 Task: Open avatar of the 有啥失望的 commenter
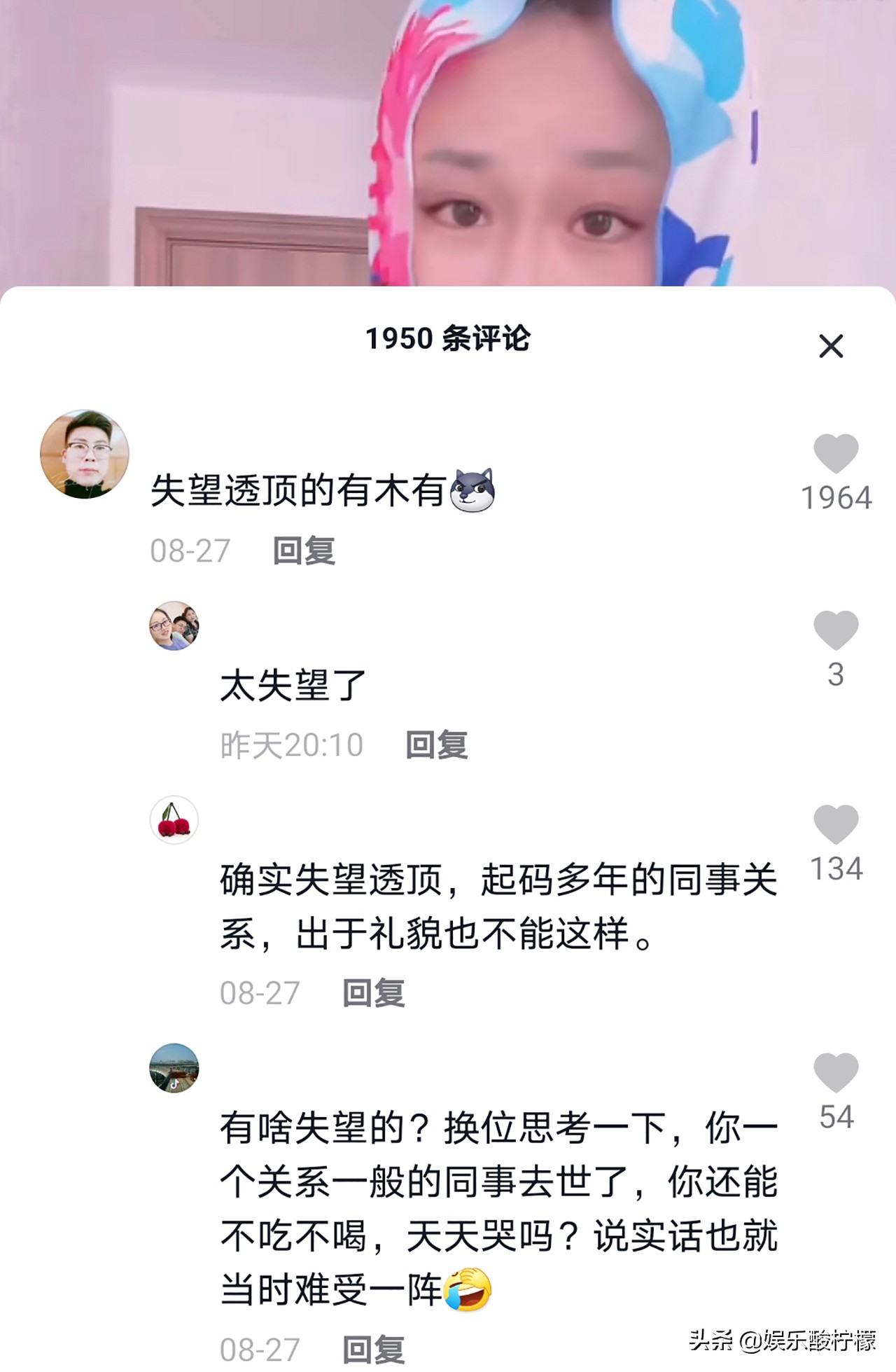[x=174, y=1068]
